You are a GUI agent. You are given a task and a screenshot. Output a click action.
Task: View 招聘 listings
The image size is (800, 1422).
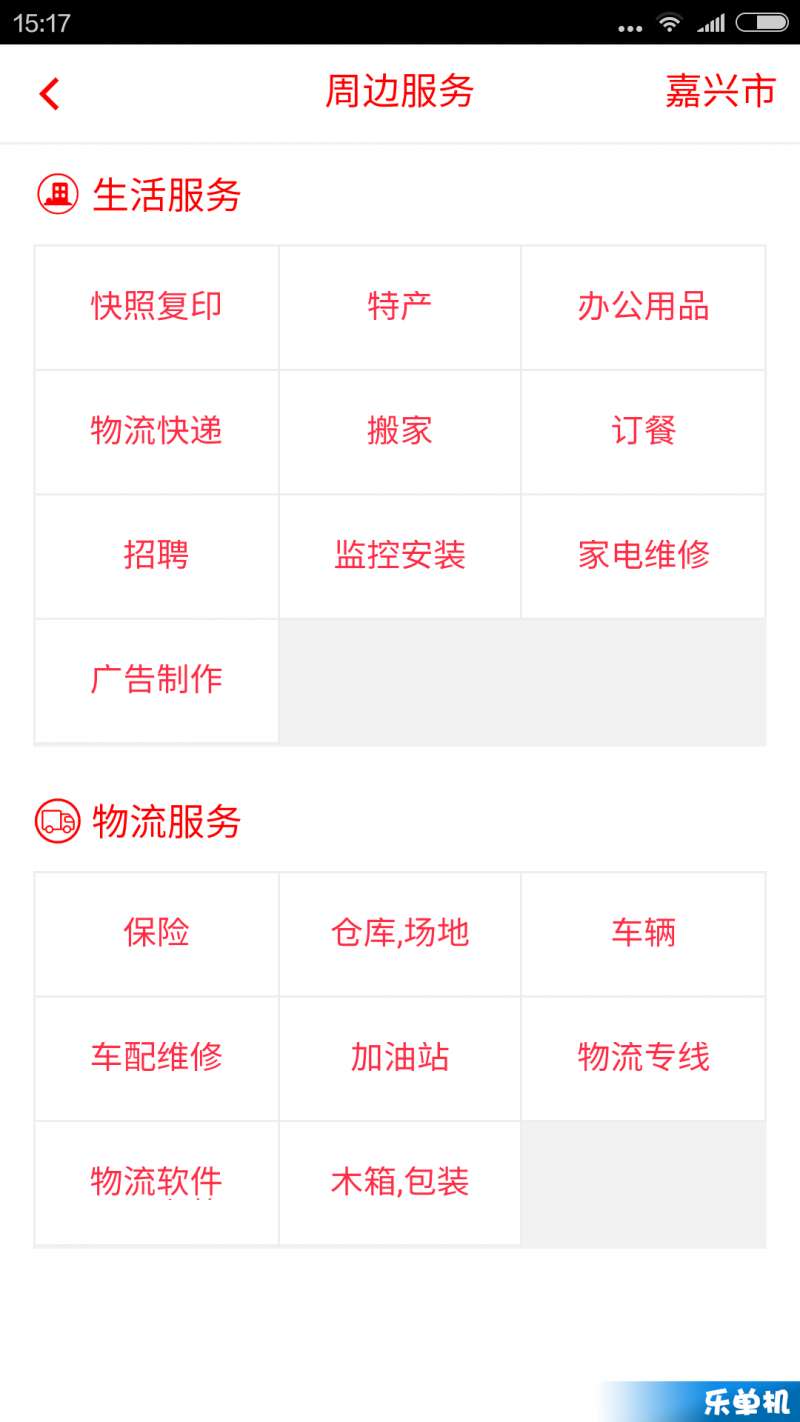click(157, 556)
